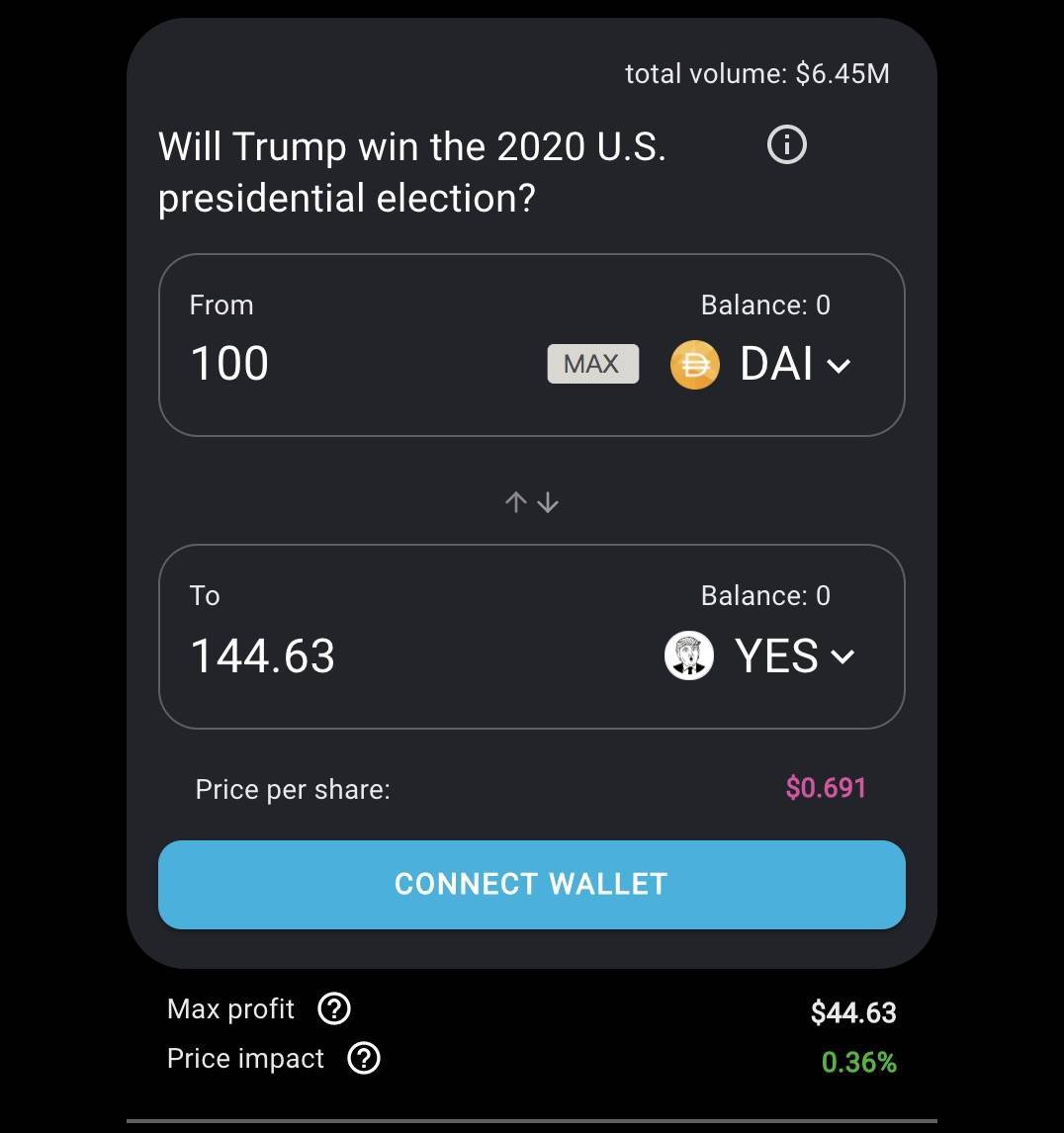Tap the MAX button
Image resolution: width=1064 pixels, height=1133 pixels.
click(592, 364)
